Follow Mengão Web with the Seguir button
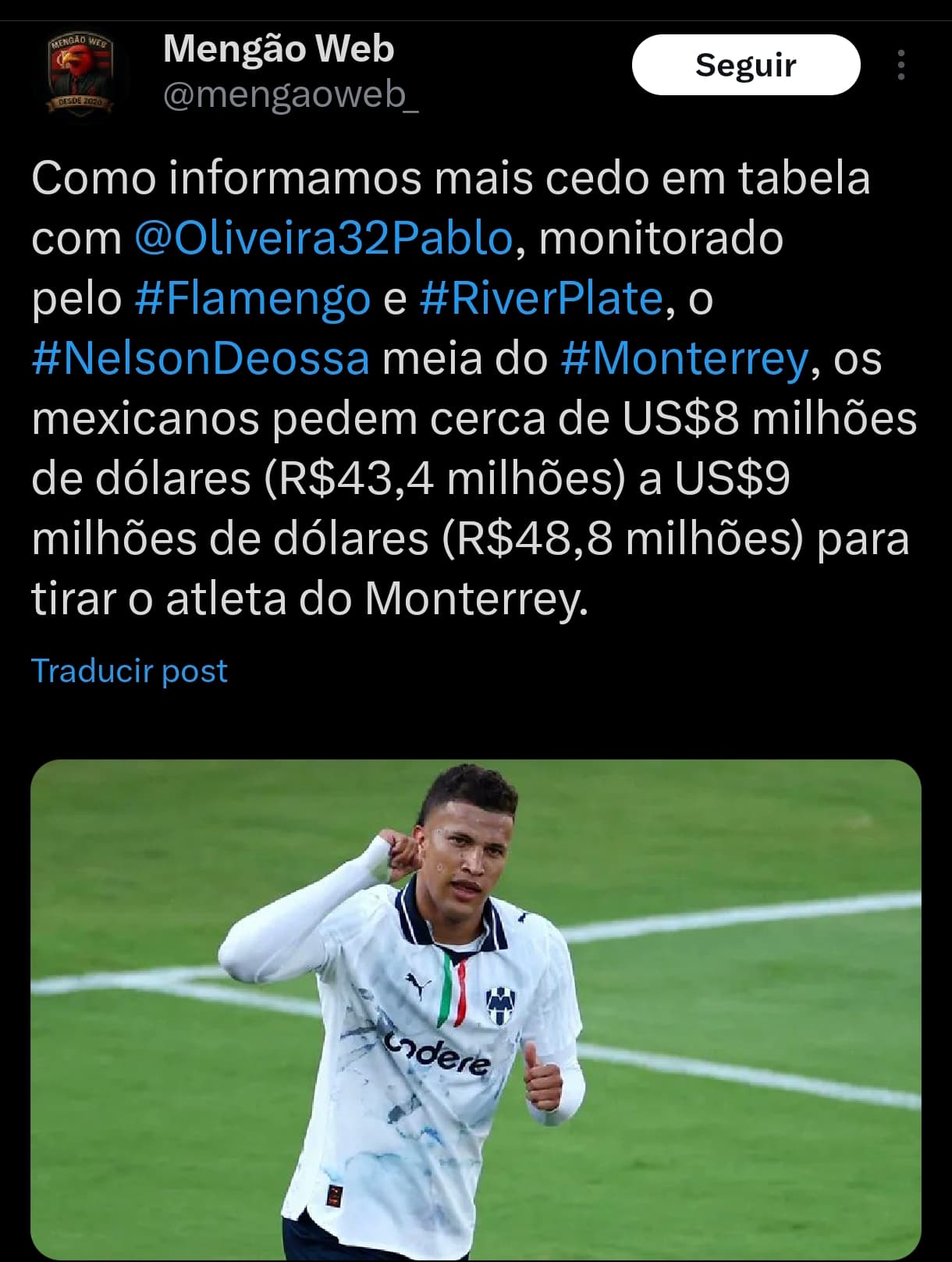This screenshot has width=952, height=1262. (745, 65)
